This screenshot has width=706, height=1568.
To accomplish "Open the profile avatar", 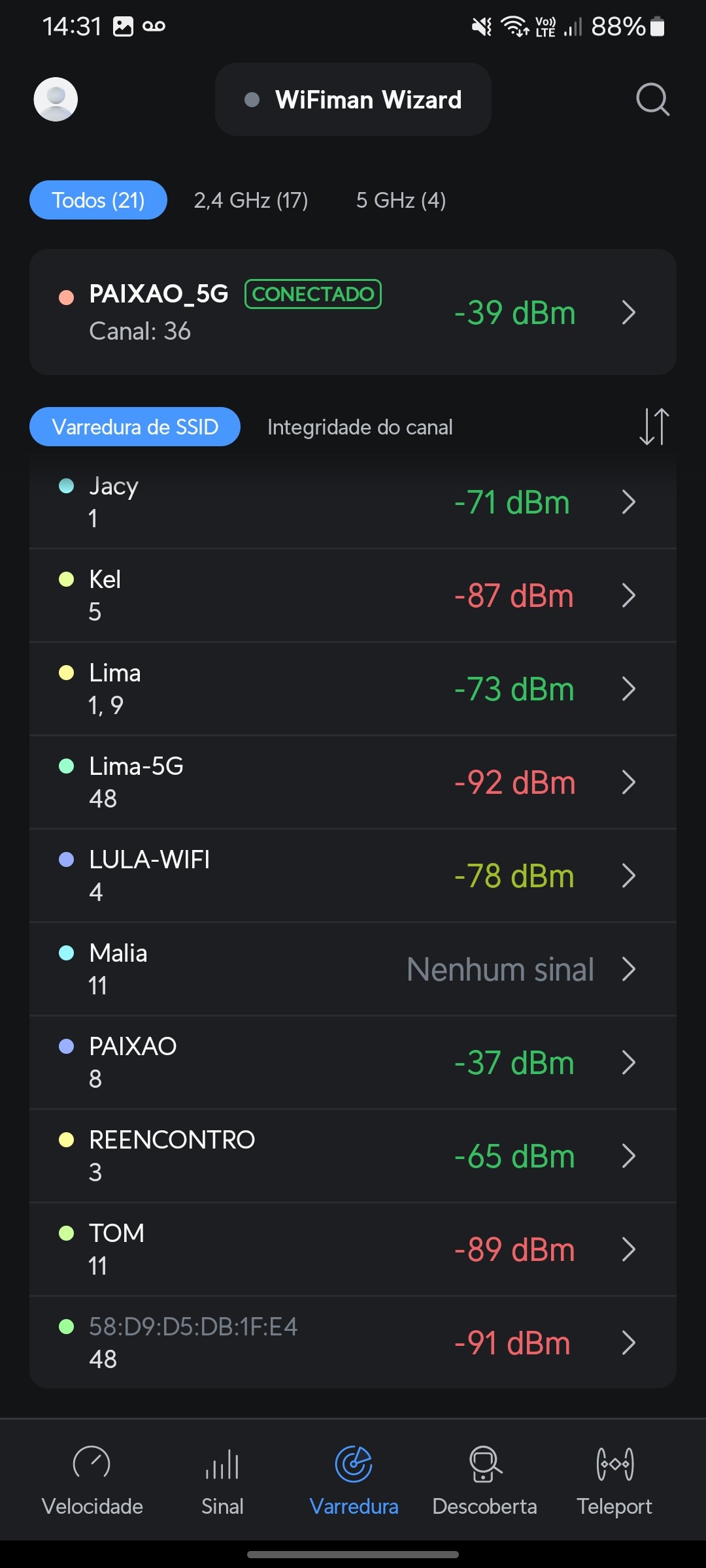I will [56, 99].
